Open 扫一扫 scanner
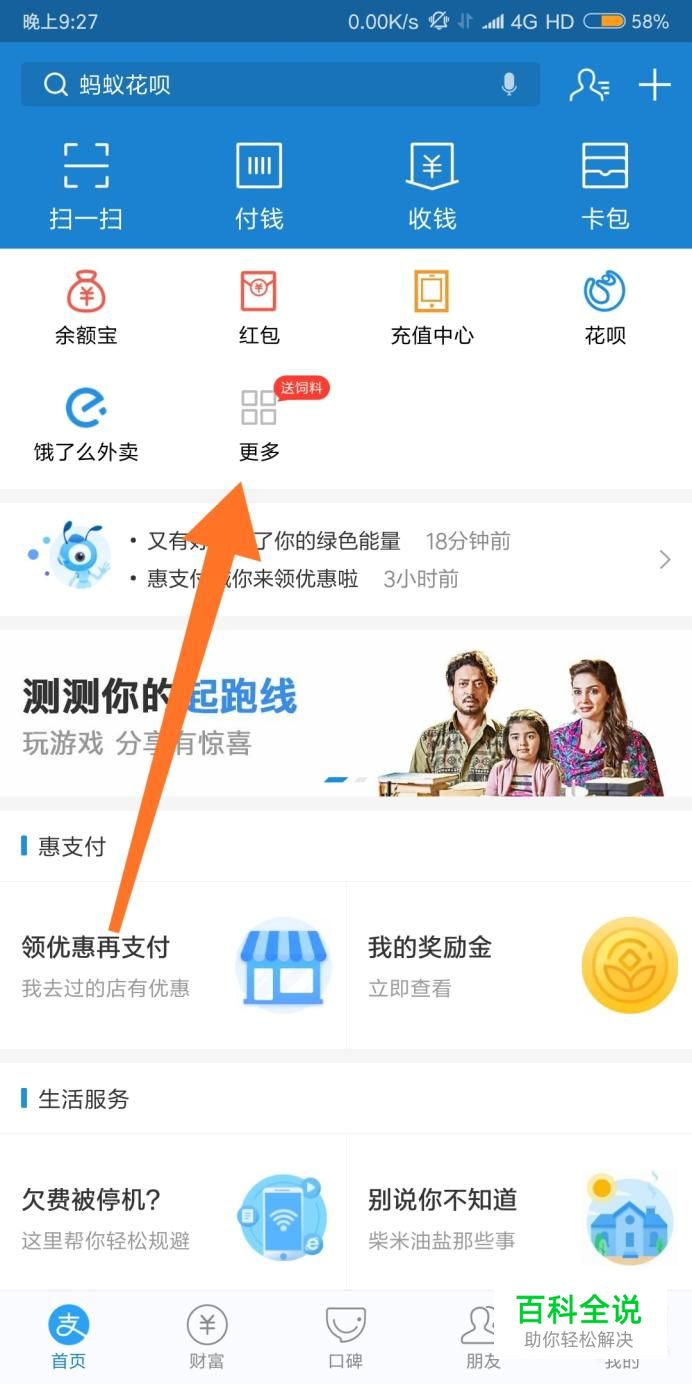 [86, 186]
